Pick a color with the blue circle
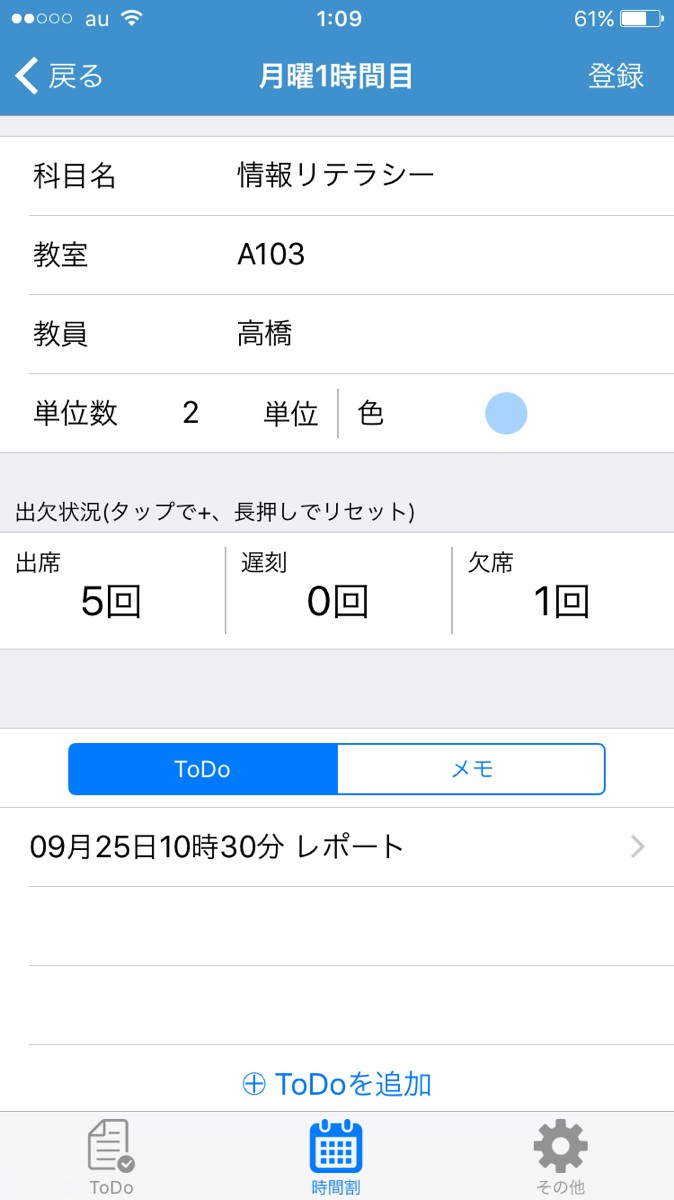The width and height of the screenshot is (674, 1200). point(506,413)
